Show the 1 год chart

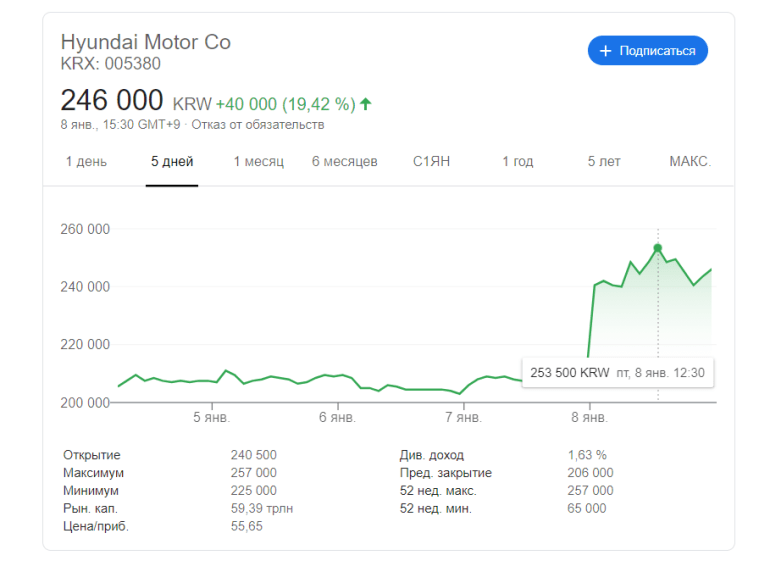click(x=517, y=161)
